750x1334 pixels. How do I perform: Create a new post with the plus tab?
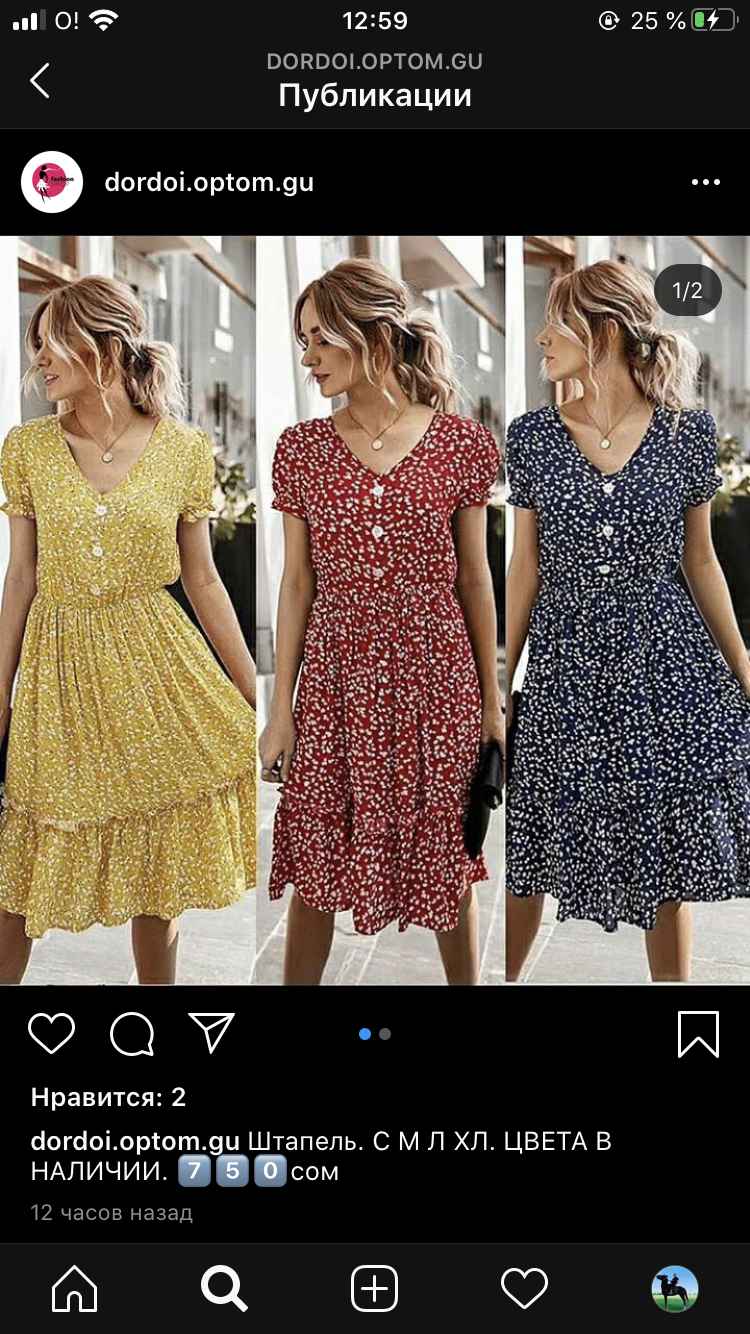click(375, 1288)
